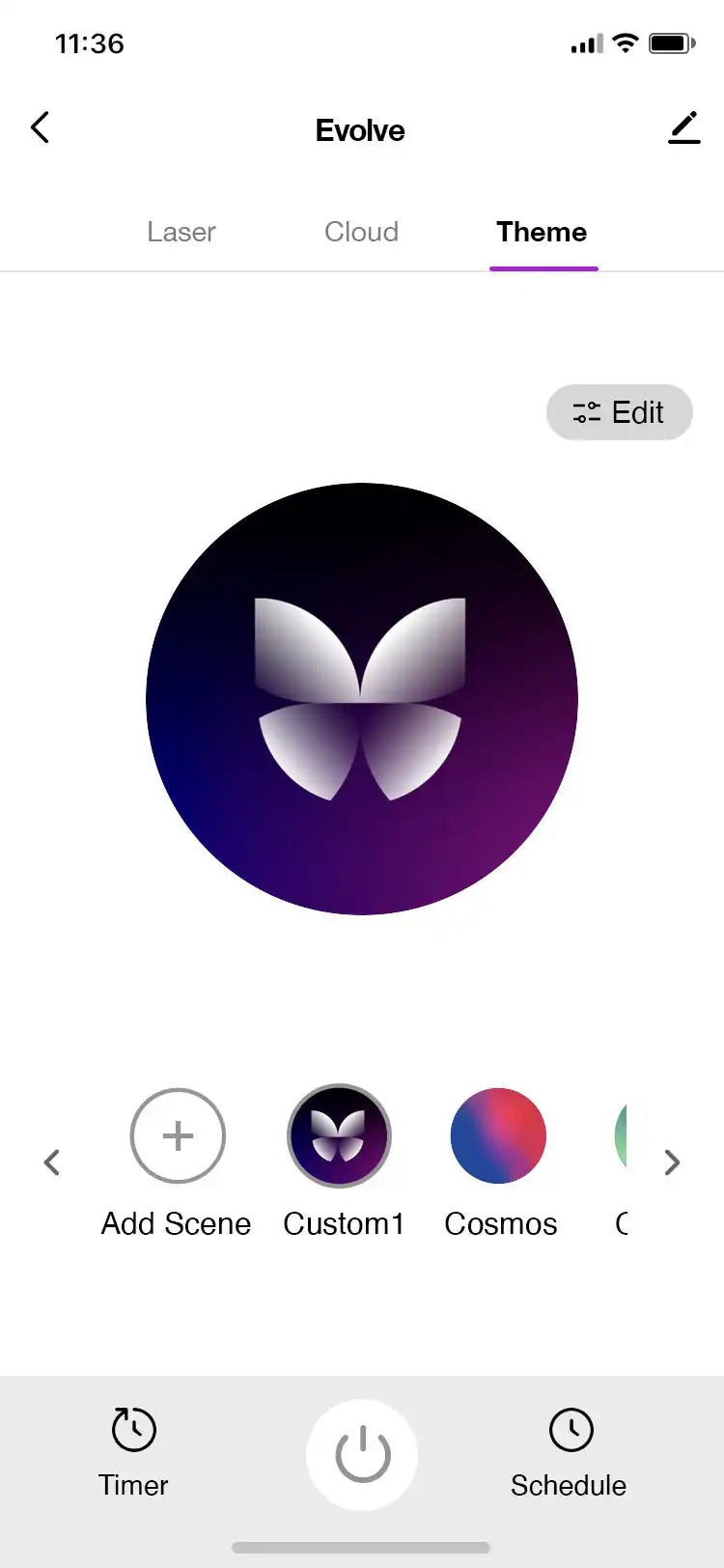Reveal the partially hidden scene after Cosmos
724x1568 pixels.
(x=623, y=1136)
